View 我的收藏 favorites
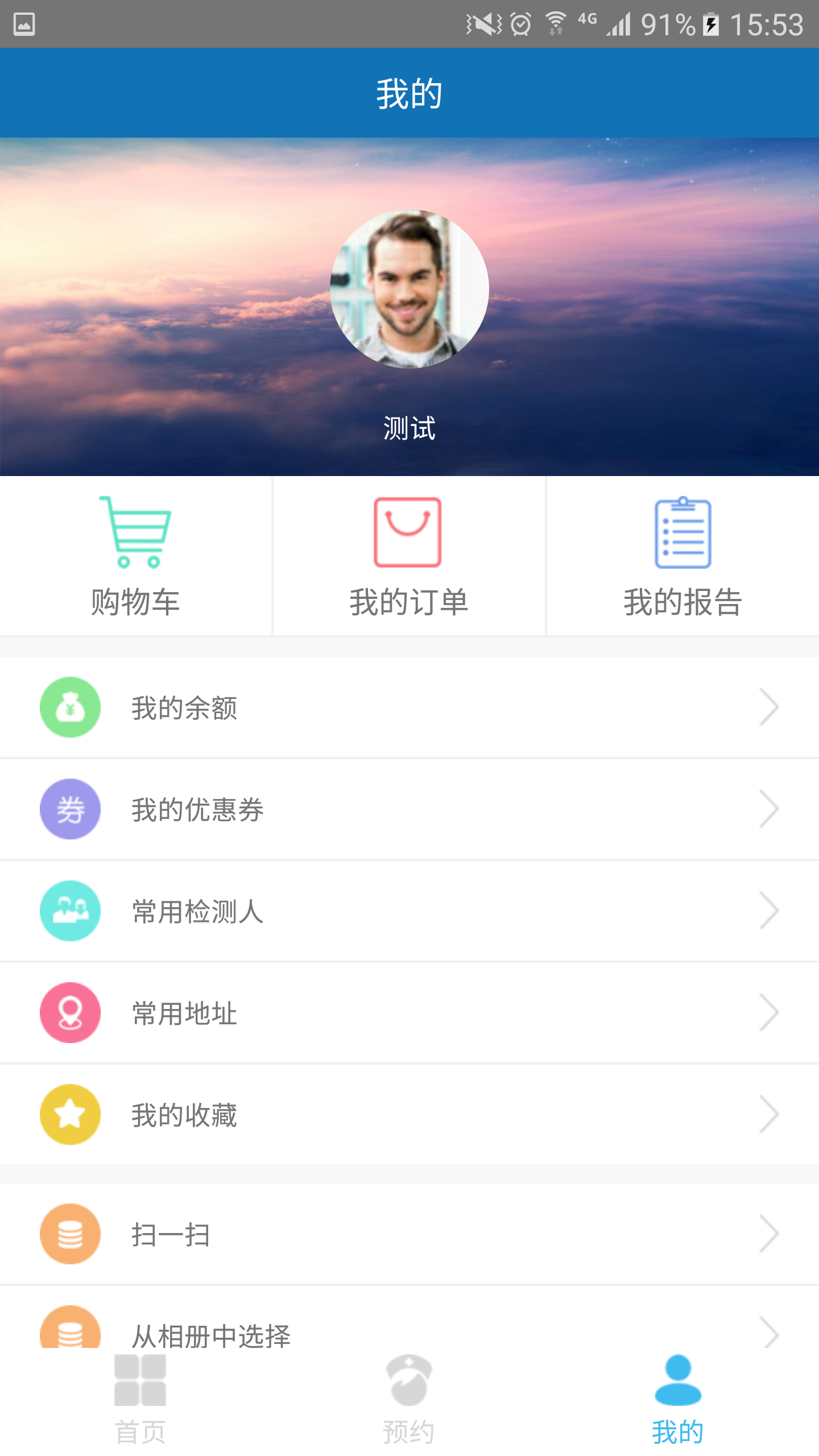 tap(409, 1114)
